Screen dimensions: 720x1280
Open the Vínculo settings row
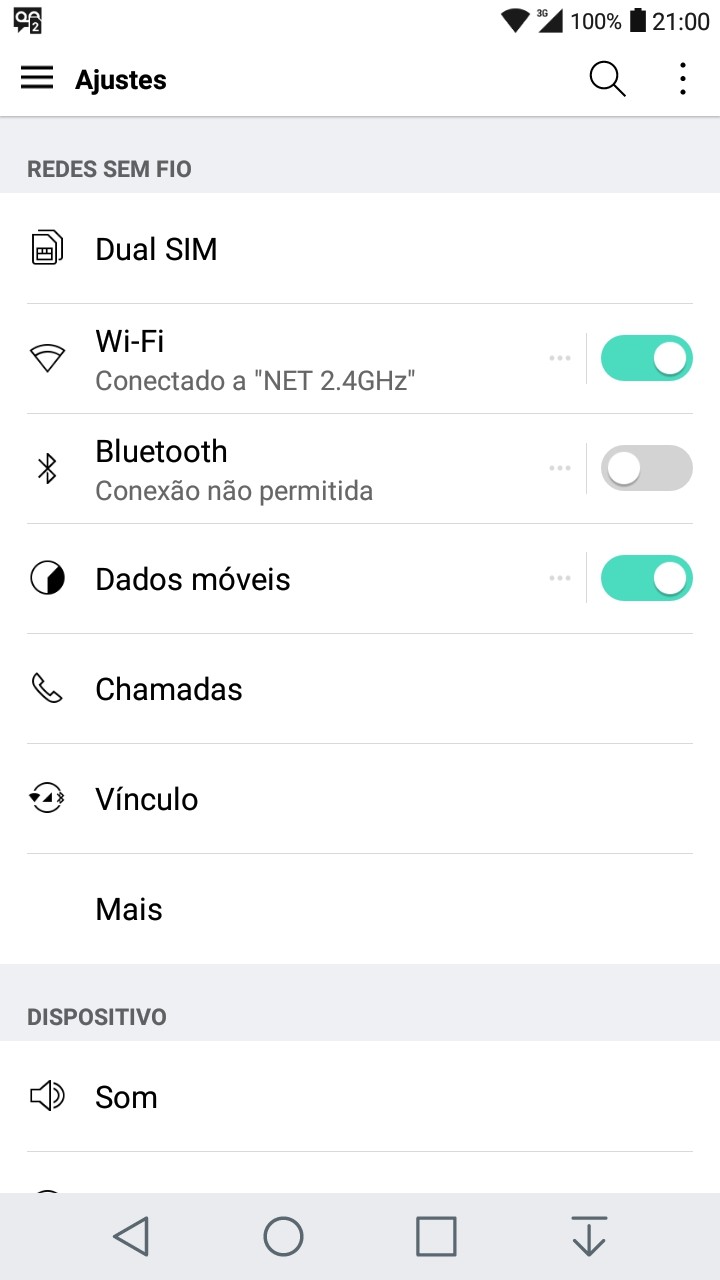tap(360, 799)
